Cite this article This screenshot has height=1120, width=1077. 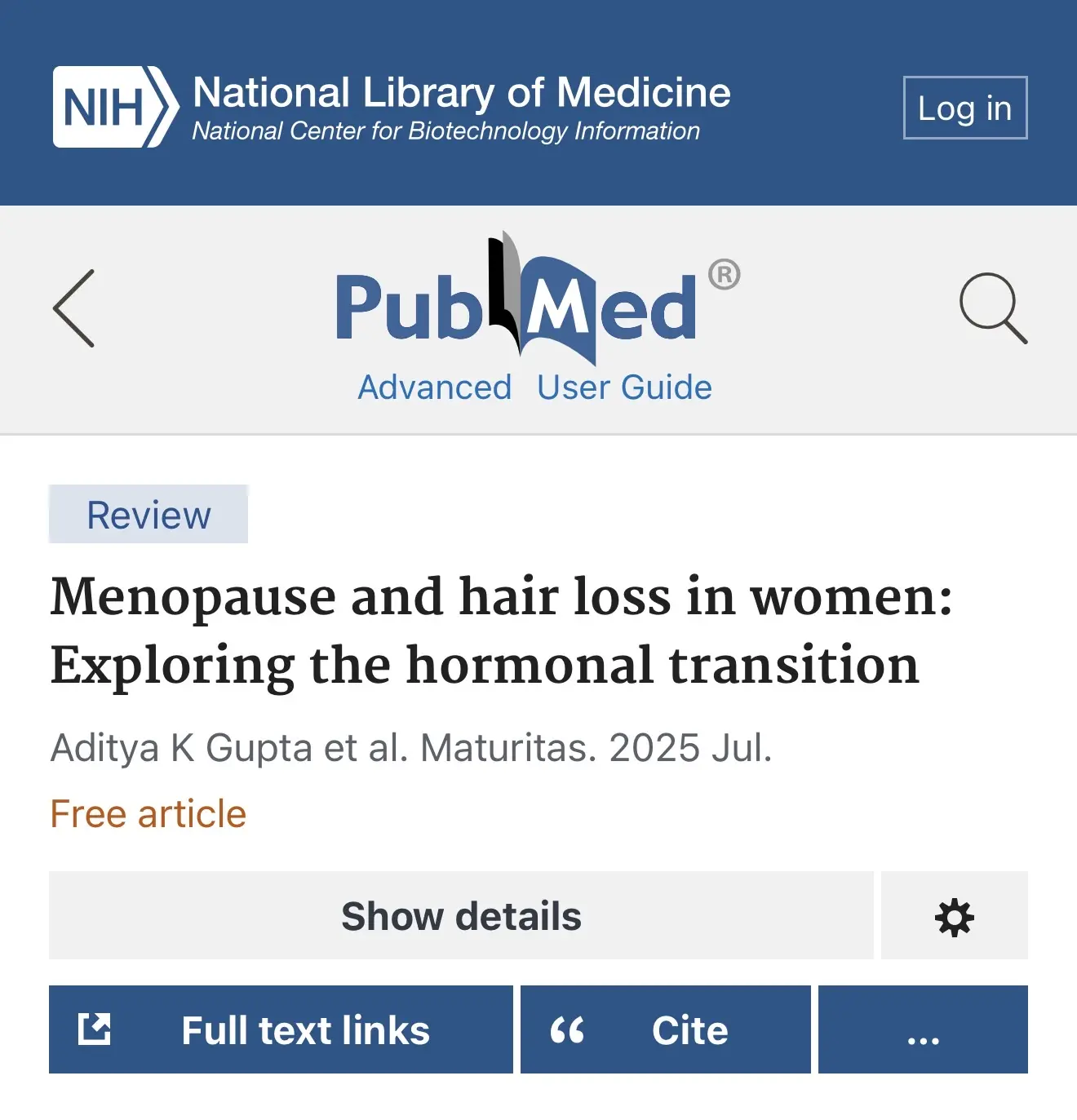point(666,1029)
